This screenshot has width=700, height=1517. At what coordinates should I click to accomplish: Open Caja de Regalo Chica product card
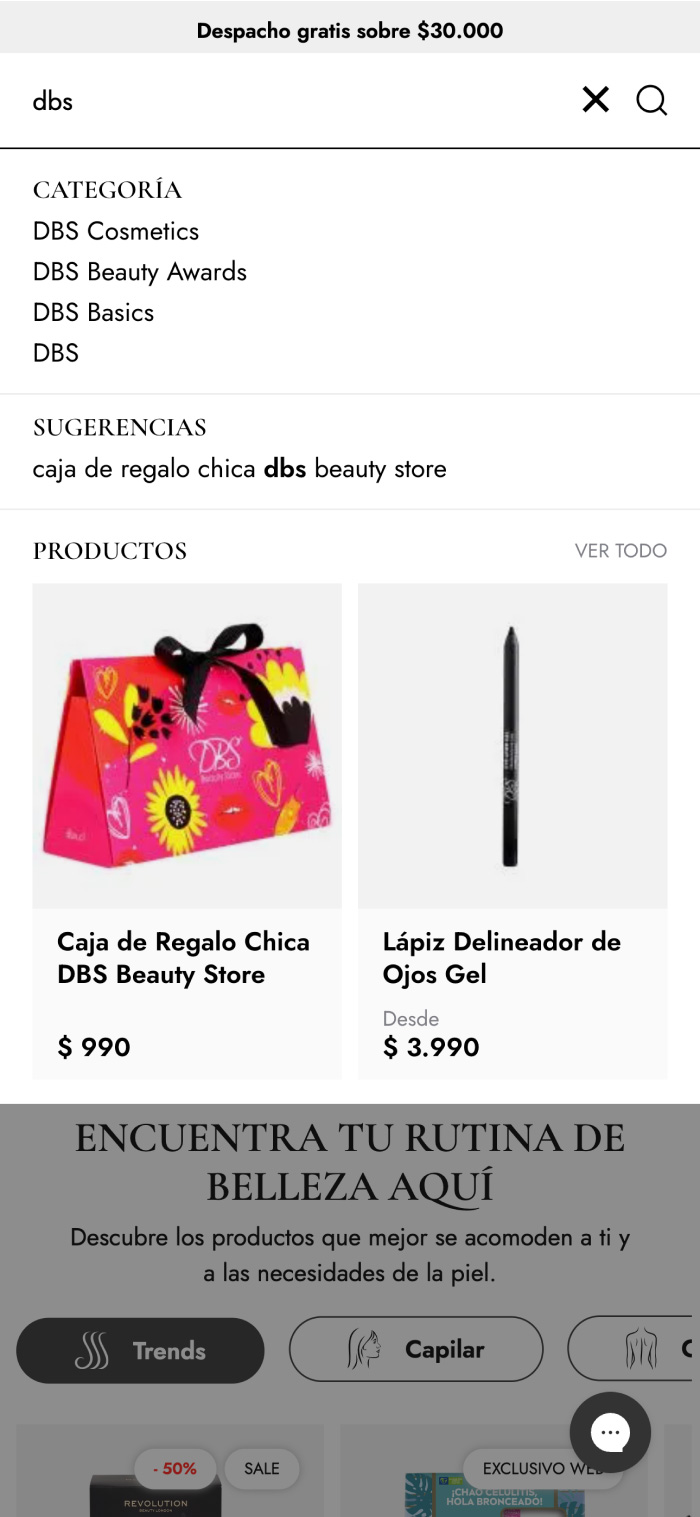187,830
